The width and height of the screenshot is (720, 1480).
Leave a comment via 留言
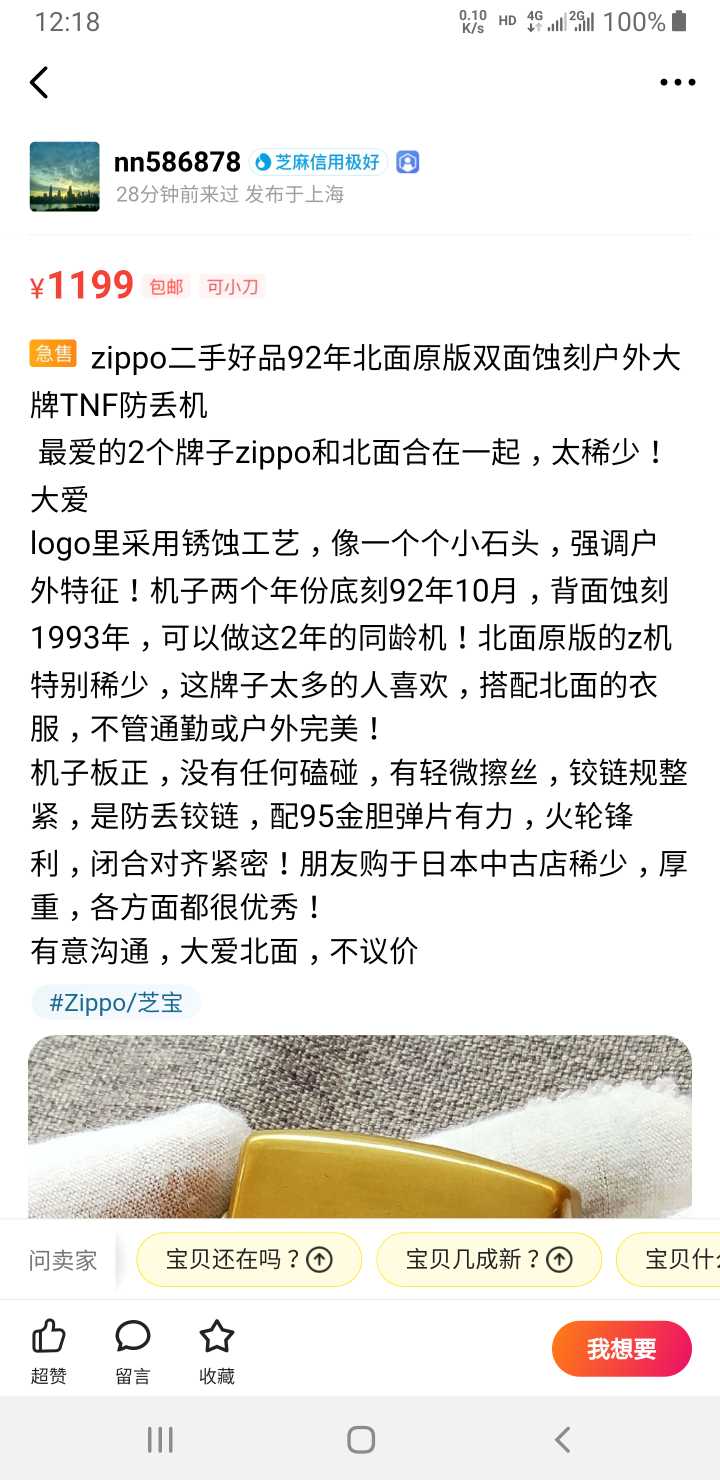point(132,1348)
